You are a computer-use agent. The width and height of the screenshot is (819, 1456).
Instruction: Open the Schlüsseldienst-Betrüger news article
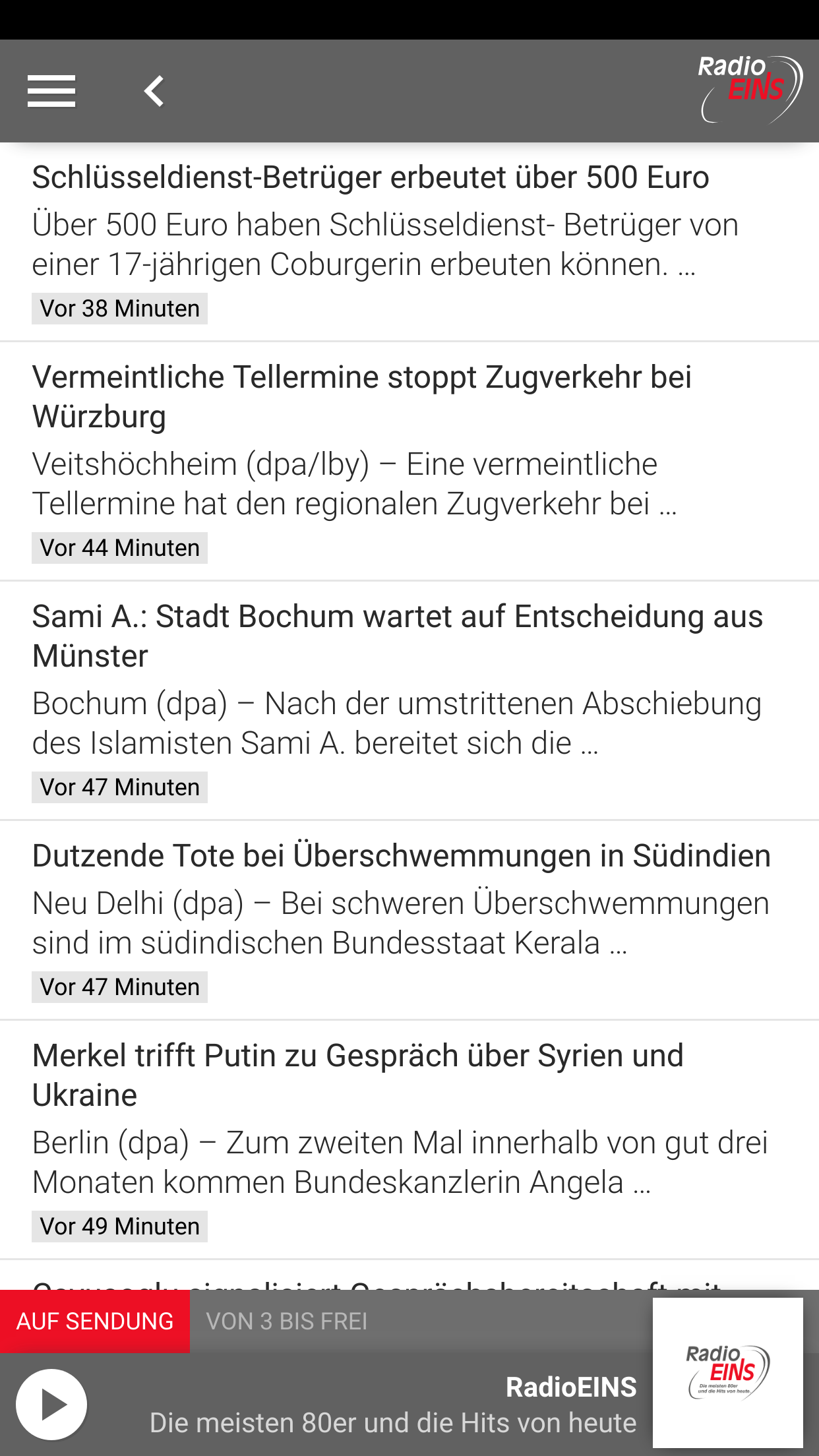(371, 177)
